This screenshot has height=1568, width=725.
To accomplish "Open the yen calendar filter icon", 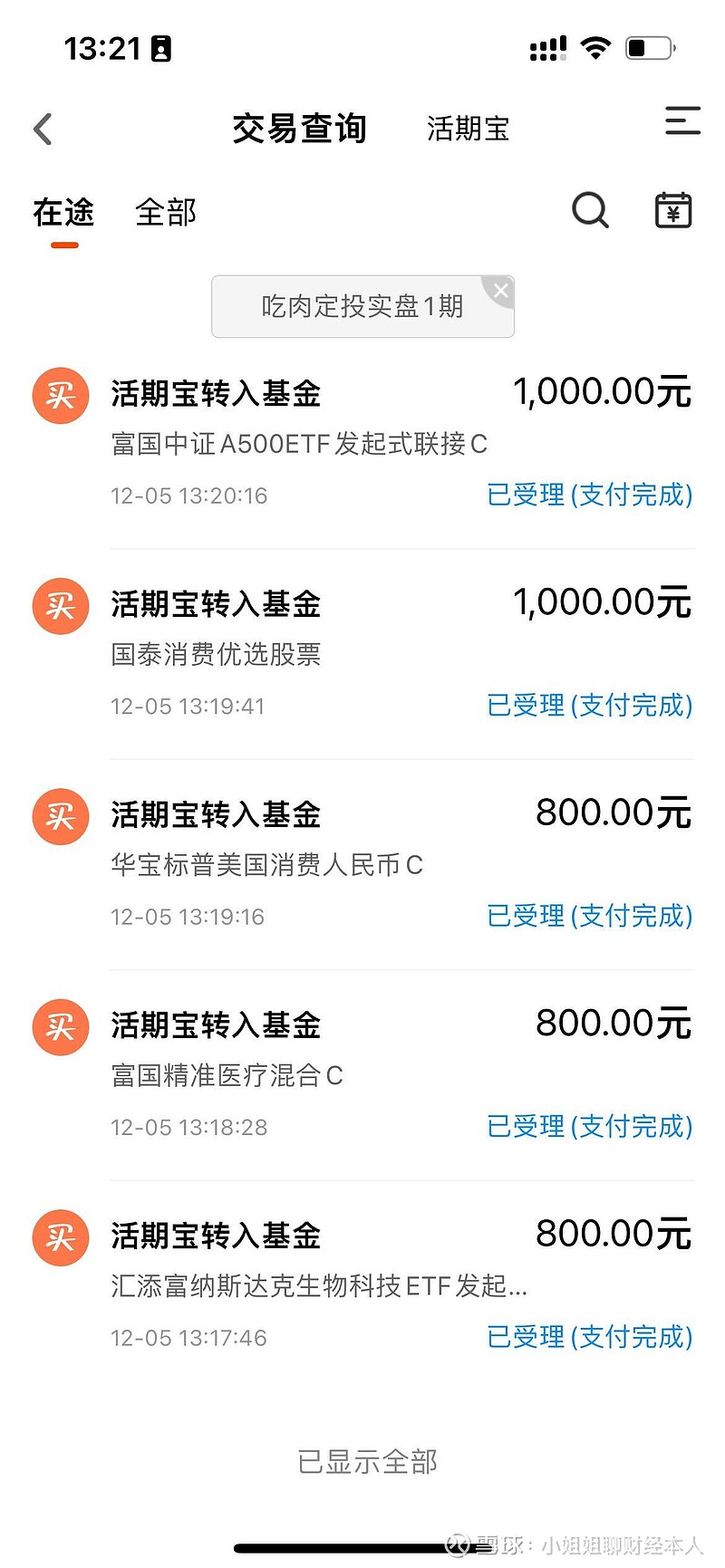I will 672,210.
